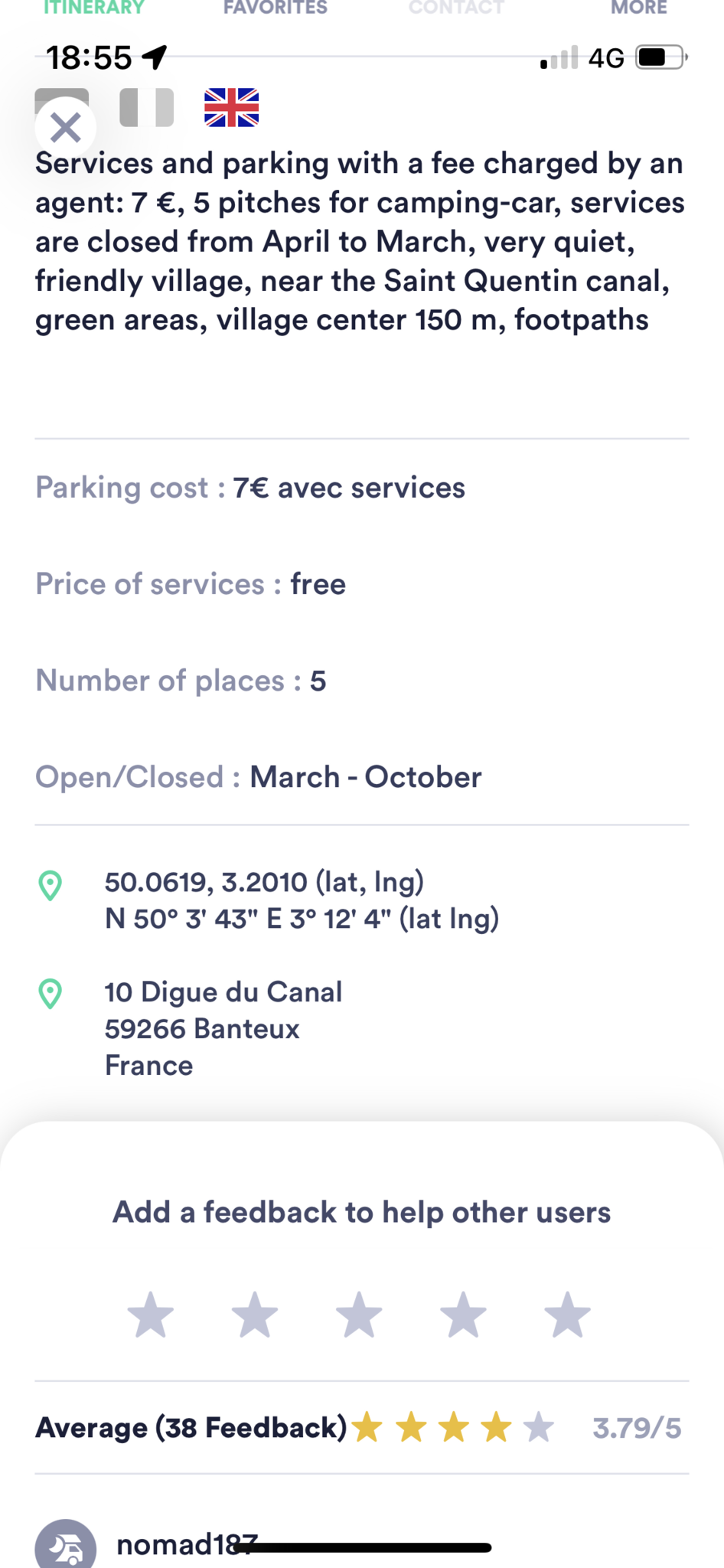
Task: Rate this place three stars
Action: pos(359,1315)
